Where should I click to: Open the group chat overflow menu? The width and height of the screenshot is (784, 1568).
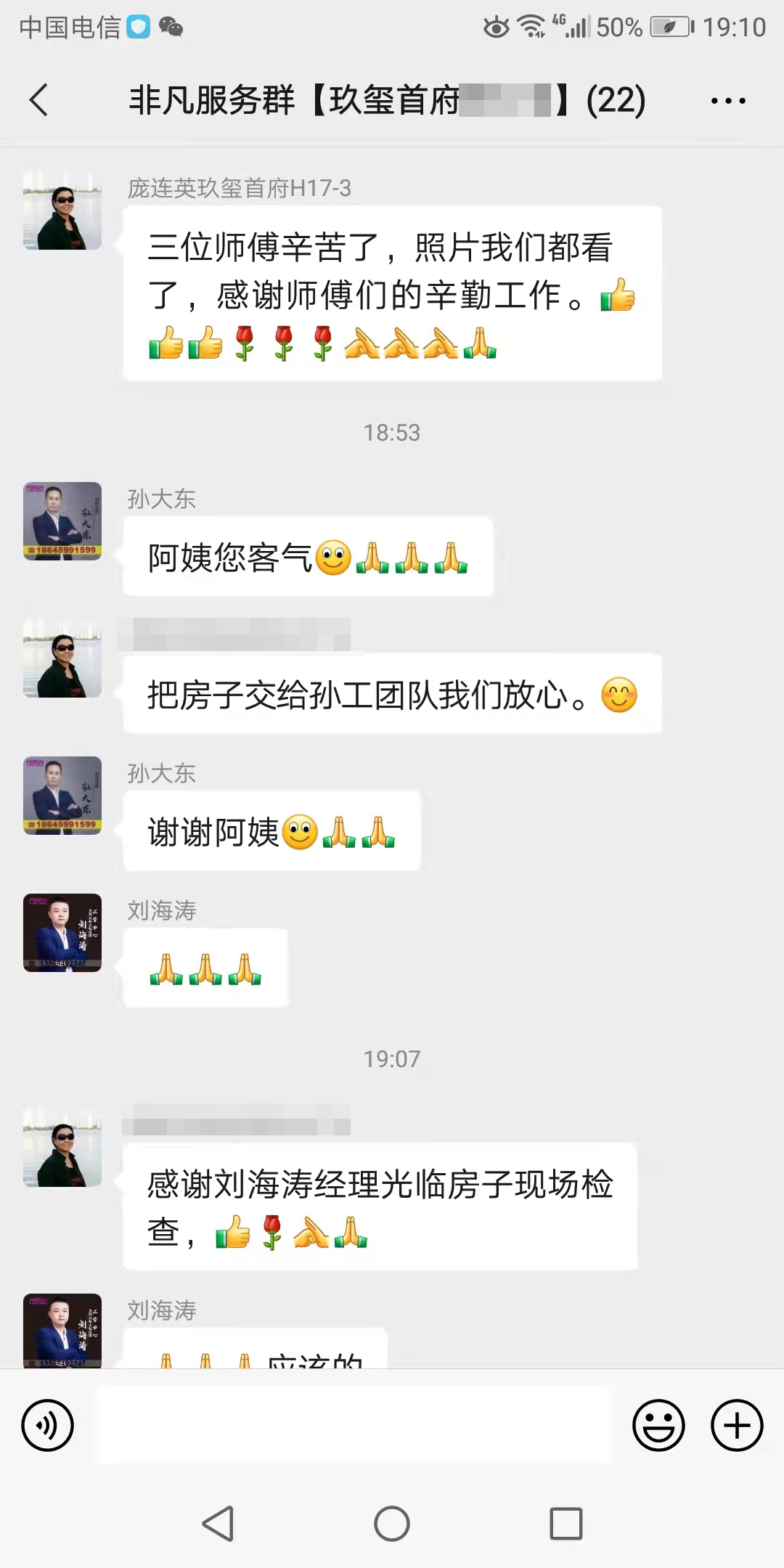click(728, 101)
